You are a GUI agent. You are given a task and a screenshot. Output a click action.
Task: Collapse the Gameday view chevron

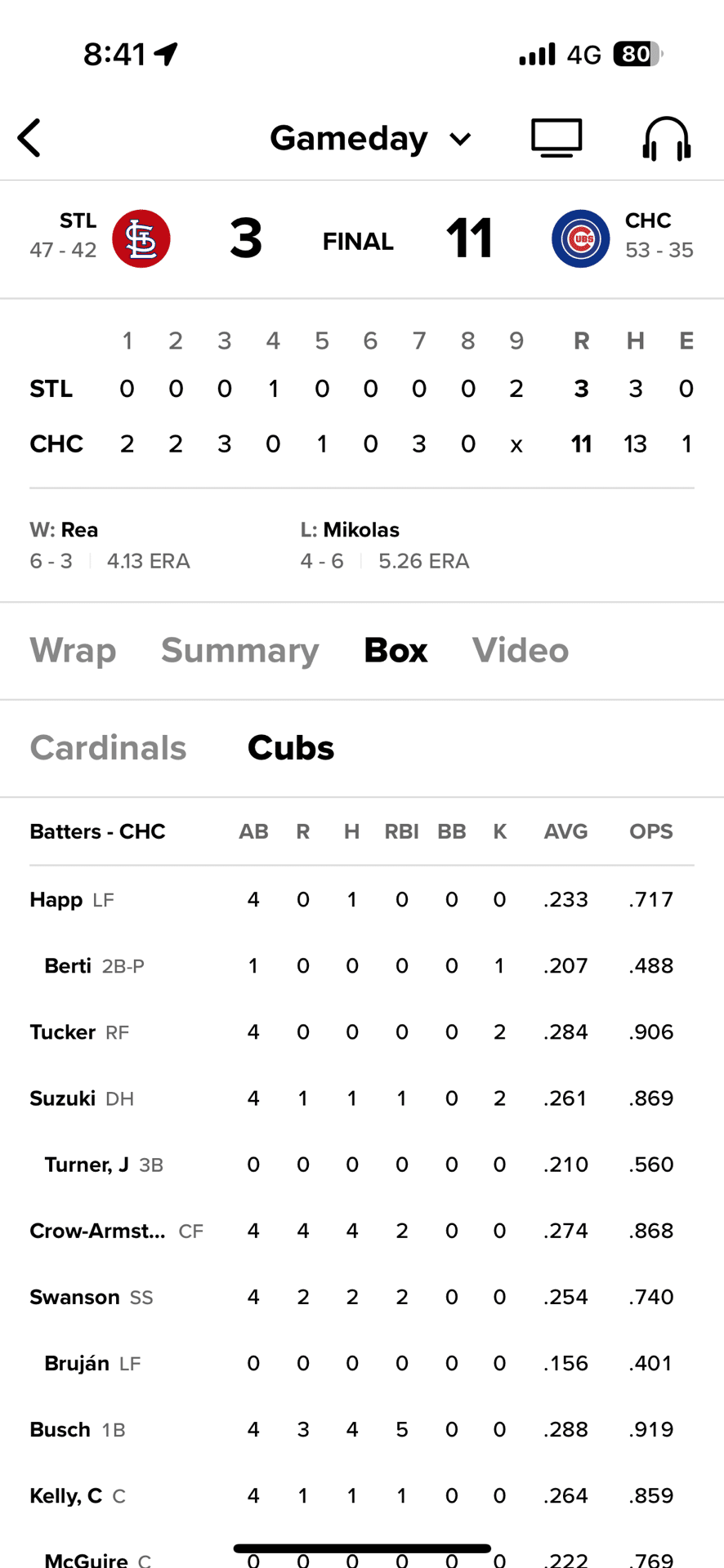pyautogui.click(x=459, y=139)
